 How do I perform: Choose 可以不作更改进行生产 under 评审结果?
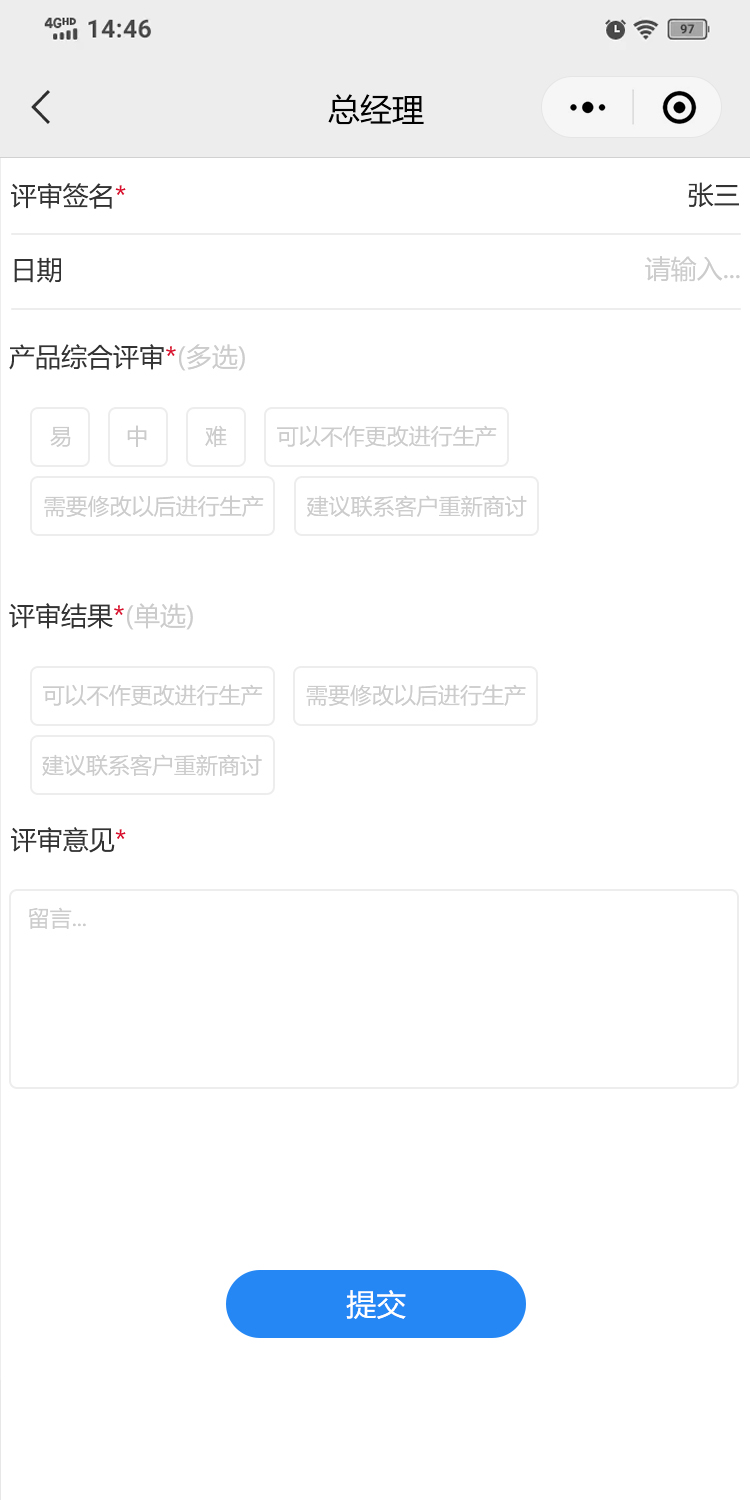pyautogui.click(x=152, y=696)
